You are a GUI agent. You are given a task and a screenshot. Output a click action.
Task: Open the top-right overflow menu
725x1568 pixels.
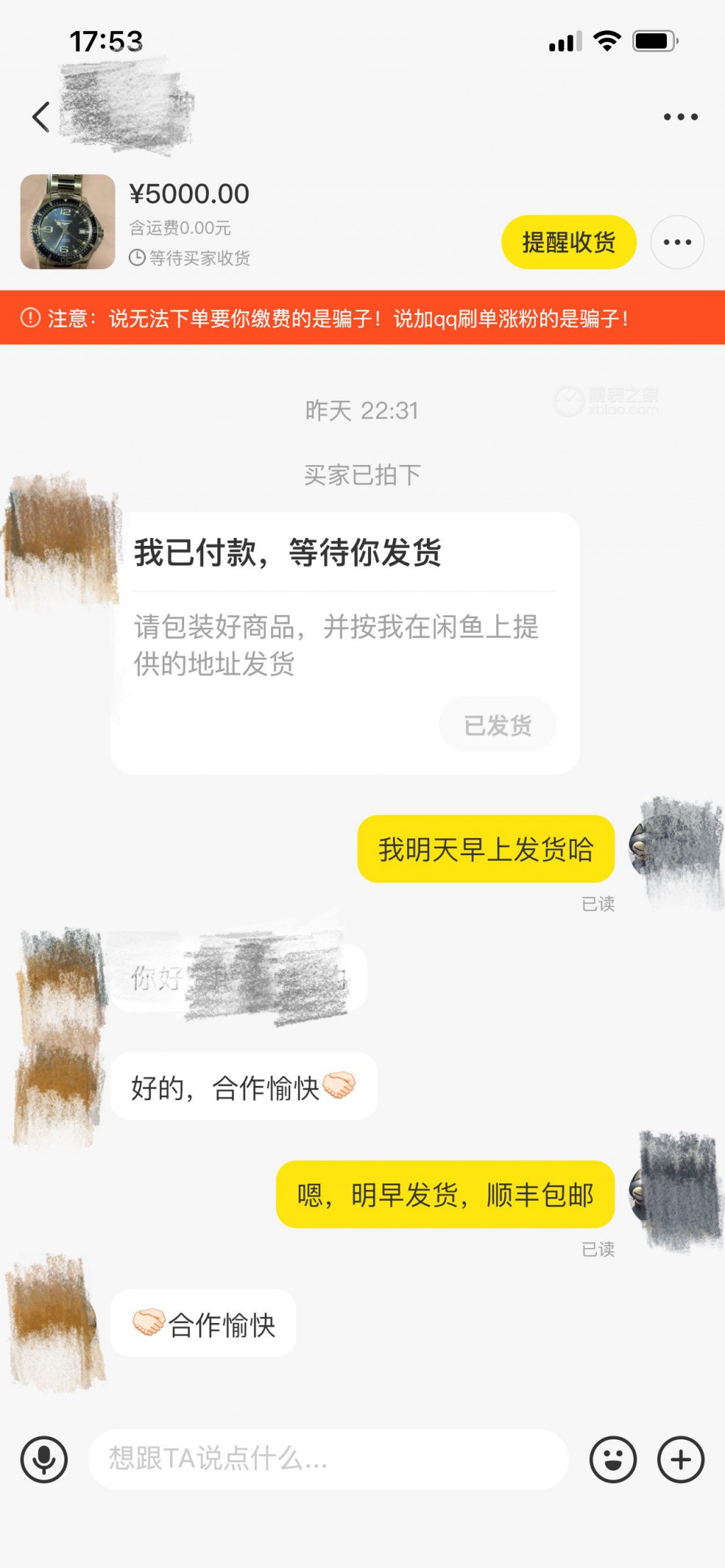point(680,117)
